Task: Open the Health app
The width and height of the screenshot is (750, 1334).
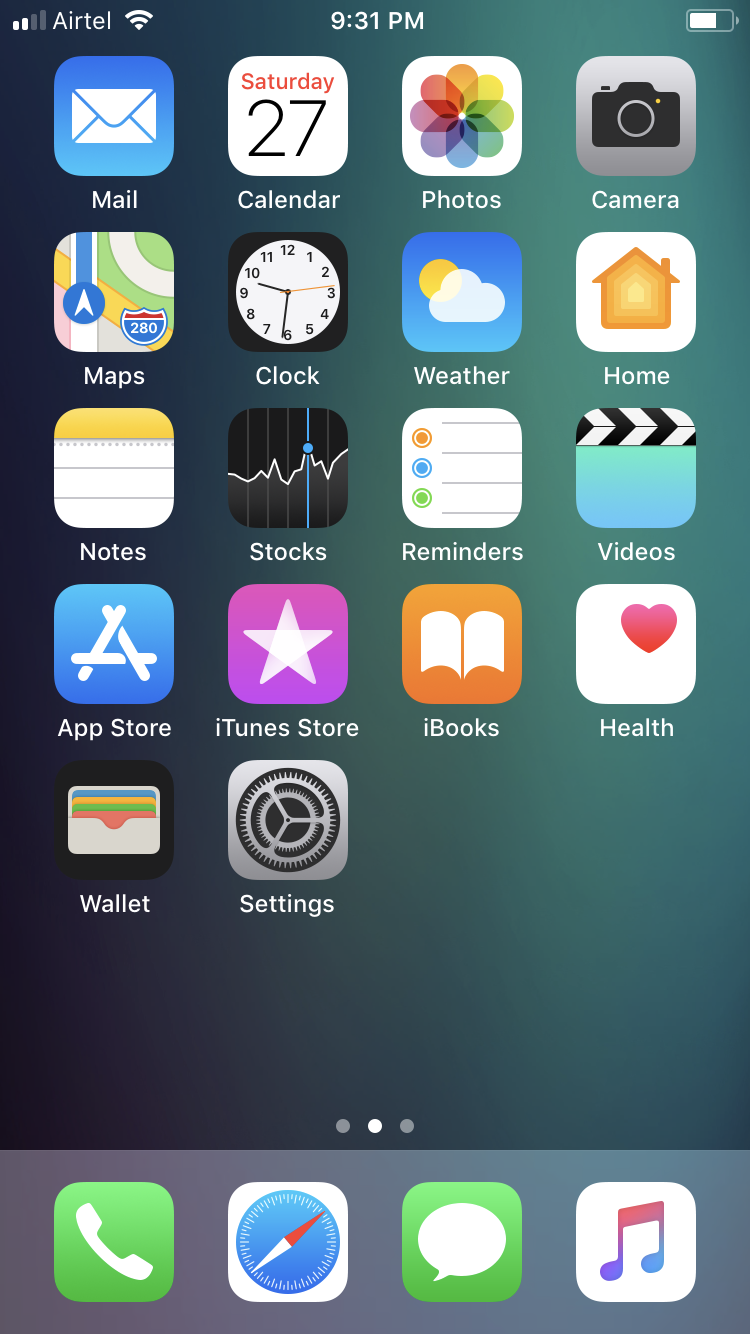Action: 635,644
